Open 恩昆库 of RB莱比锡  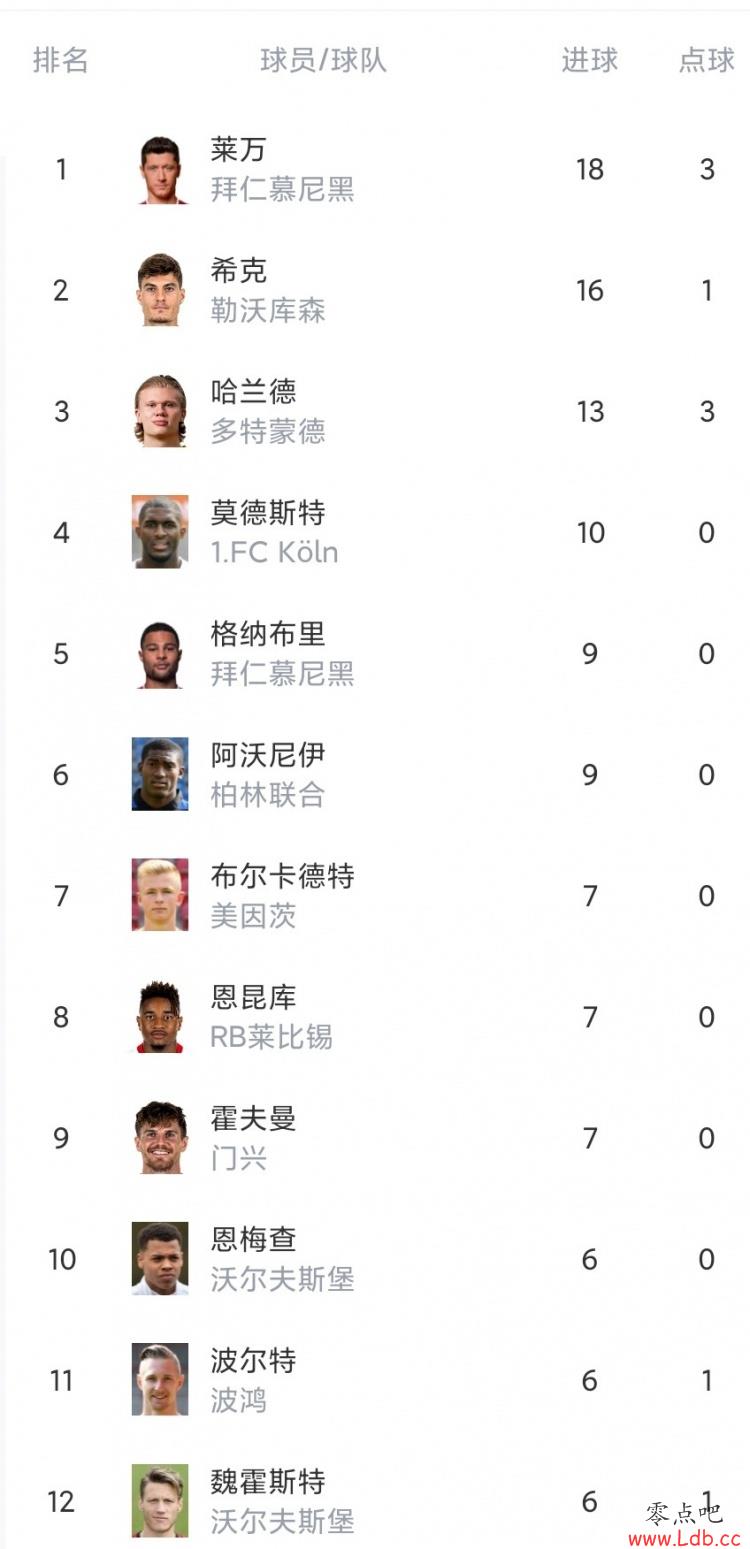click(375, 1017)
